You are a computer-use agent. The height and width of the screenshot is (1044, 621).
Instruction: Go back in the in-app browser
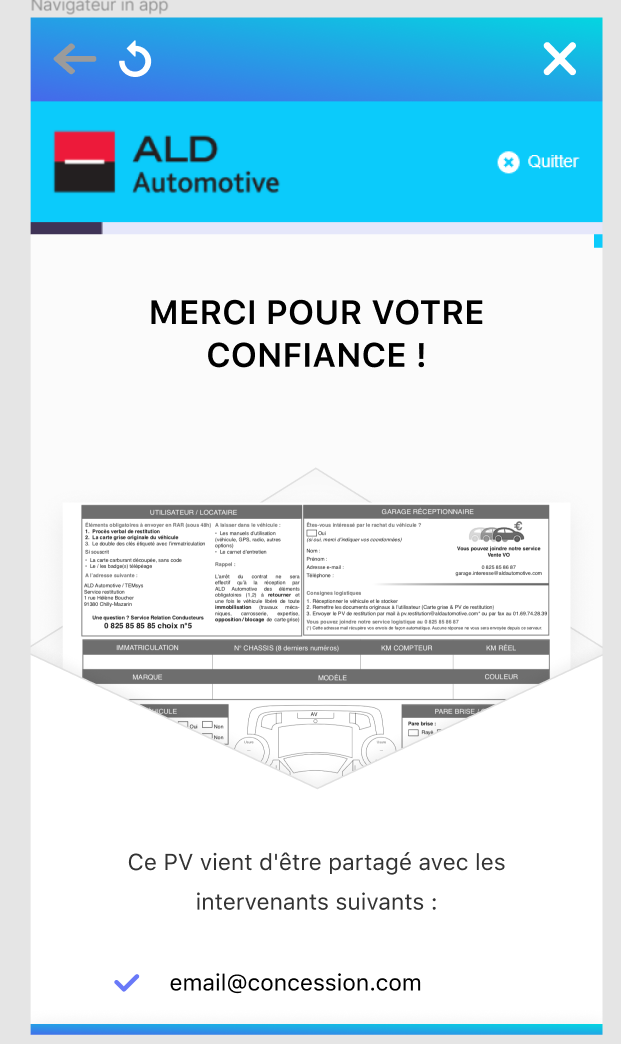[74, 59]
